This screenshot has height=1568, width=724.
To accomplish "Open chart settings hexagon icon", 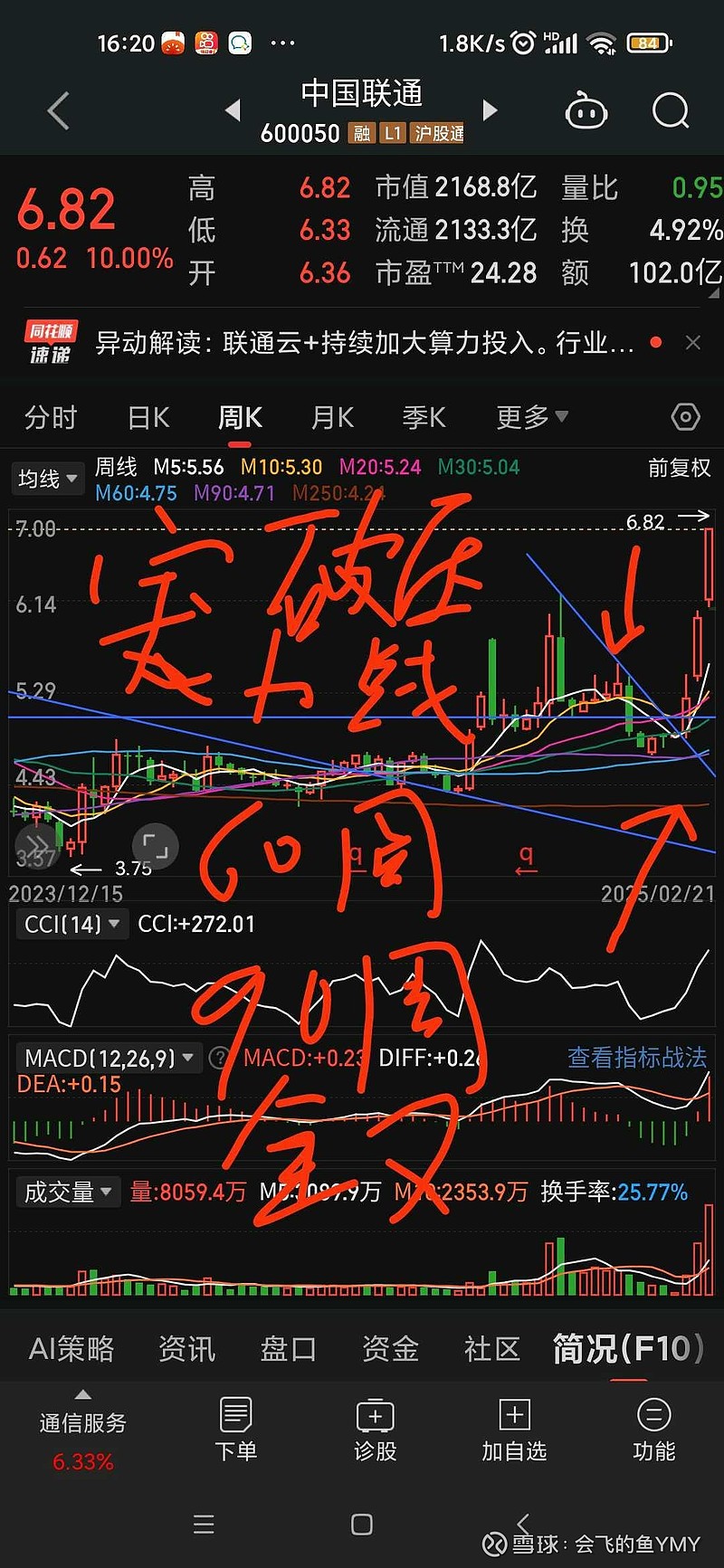I will [x=685, y=417].
